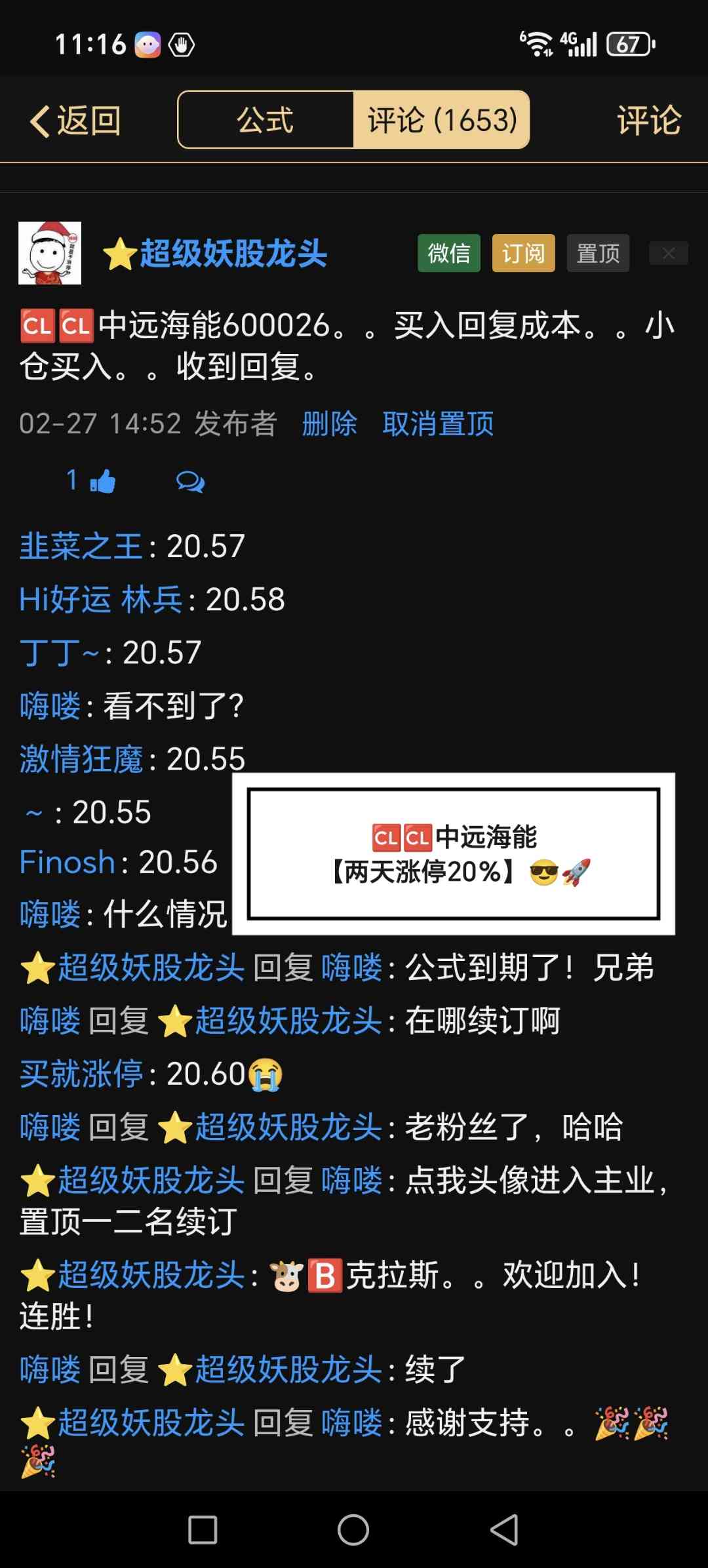The width and height of the screenshot is (708, 1568).
Task: Tap the 订阅 button
Action: click(523, 253)
